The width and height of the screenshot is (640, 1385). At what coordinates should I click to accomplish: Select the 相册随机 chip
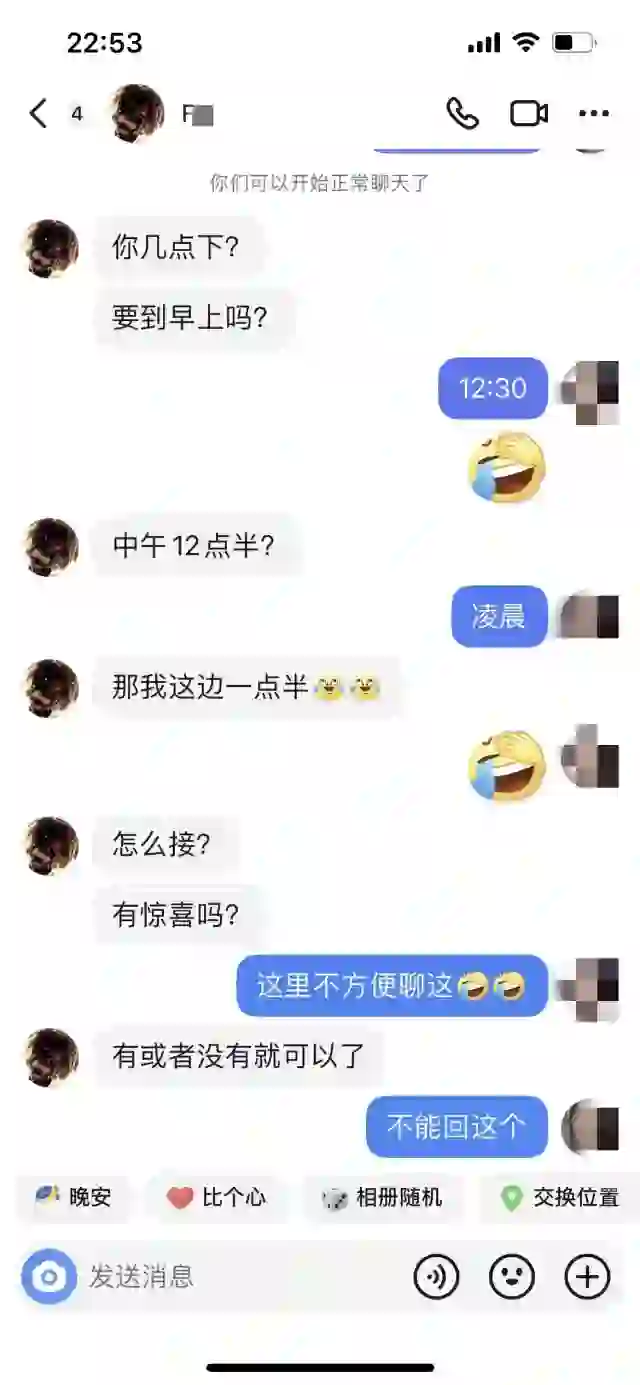click(382, 1197)
